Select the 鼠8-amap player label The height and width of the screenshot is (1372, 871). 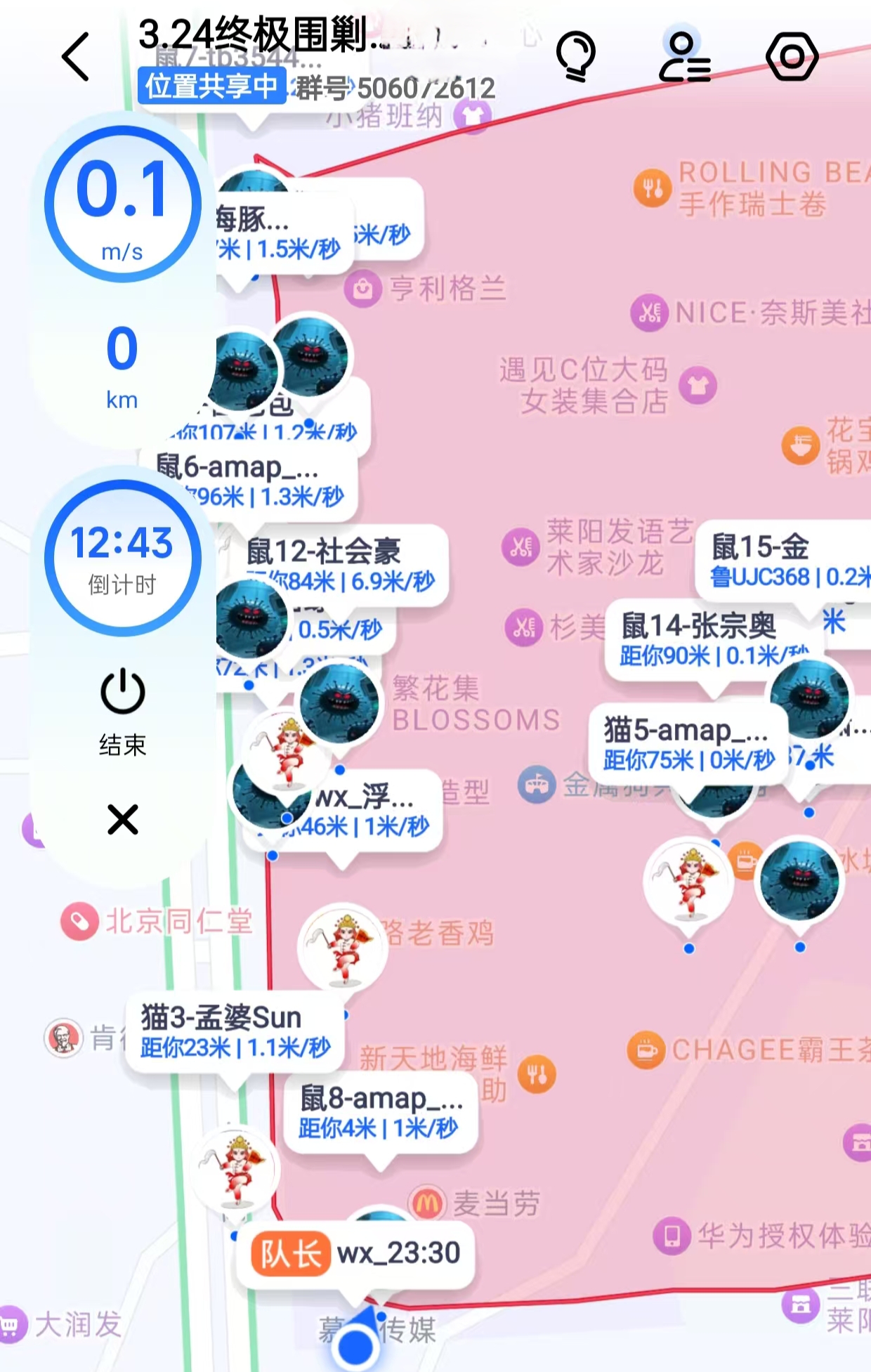click(380, 1112)
